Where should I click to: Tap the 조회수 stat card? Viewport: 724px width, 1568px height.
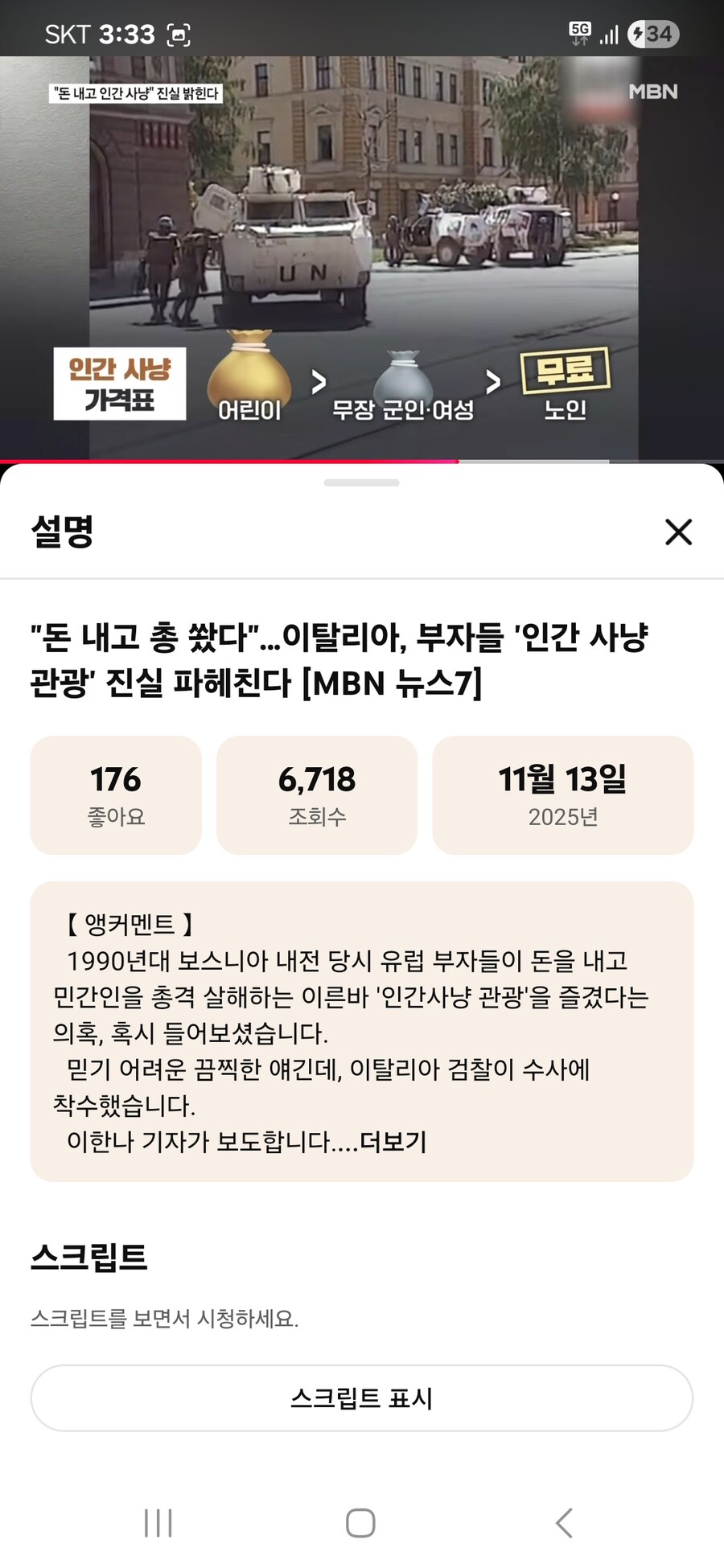(x=316, y=794)
